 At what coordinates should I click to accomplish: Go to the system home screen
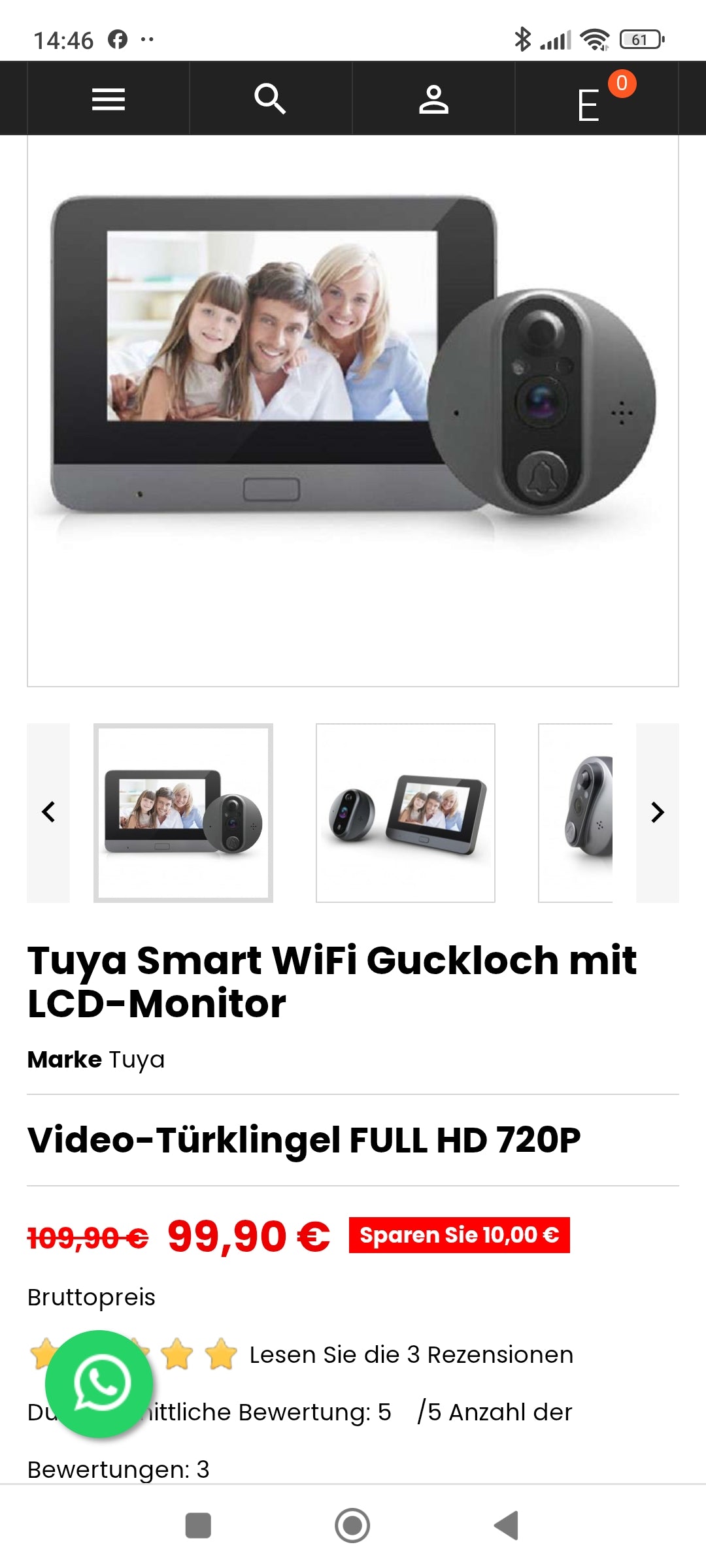(x=352, y=1526)
